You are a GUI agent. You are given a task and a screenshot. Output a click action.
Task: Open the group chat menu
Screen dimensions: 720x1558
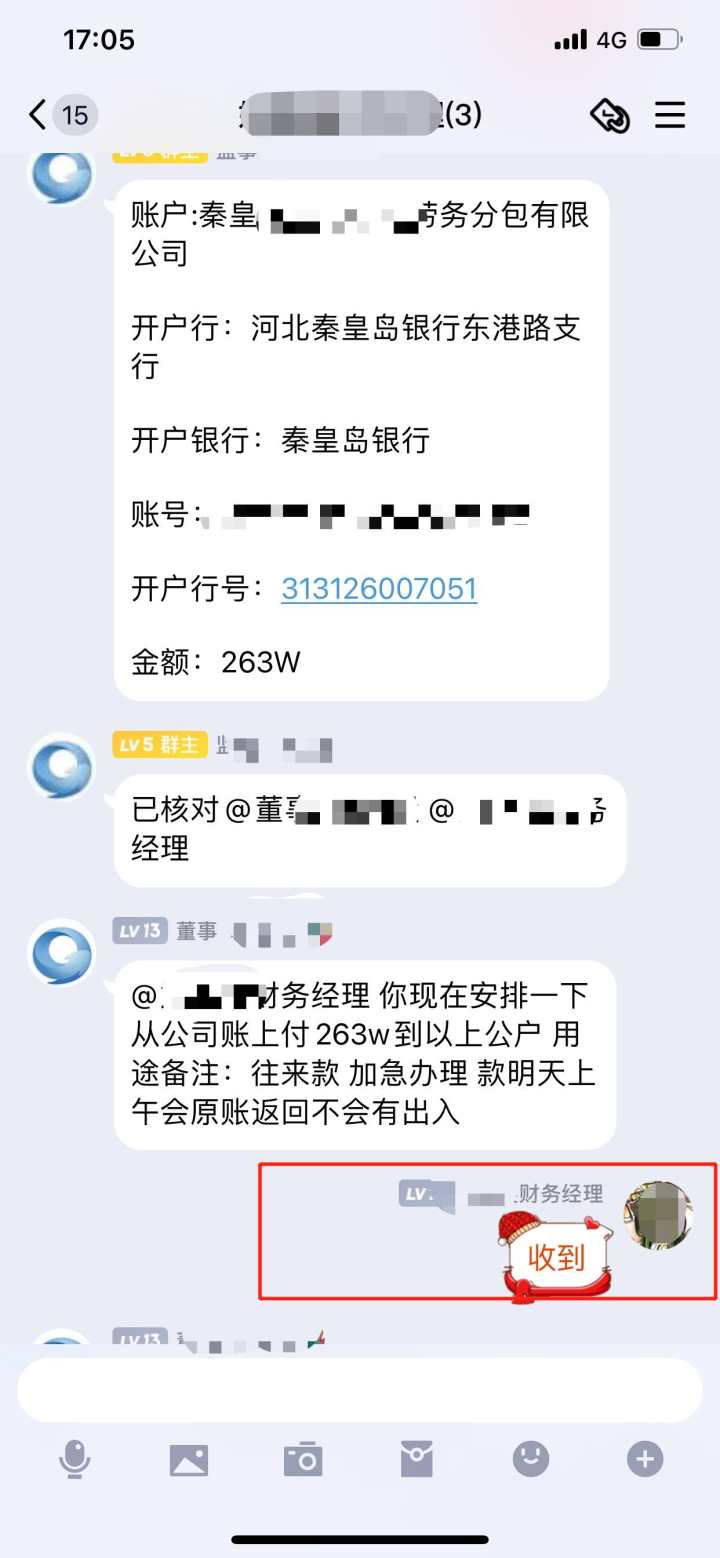[670, 115]
